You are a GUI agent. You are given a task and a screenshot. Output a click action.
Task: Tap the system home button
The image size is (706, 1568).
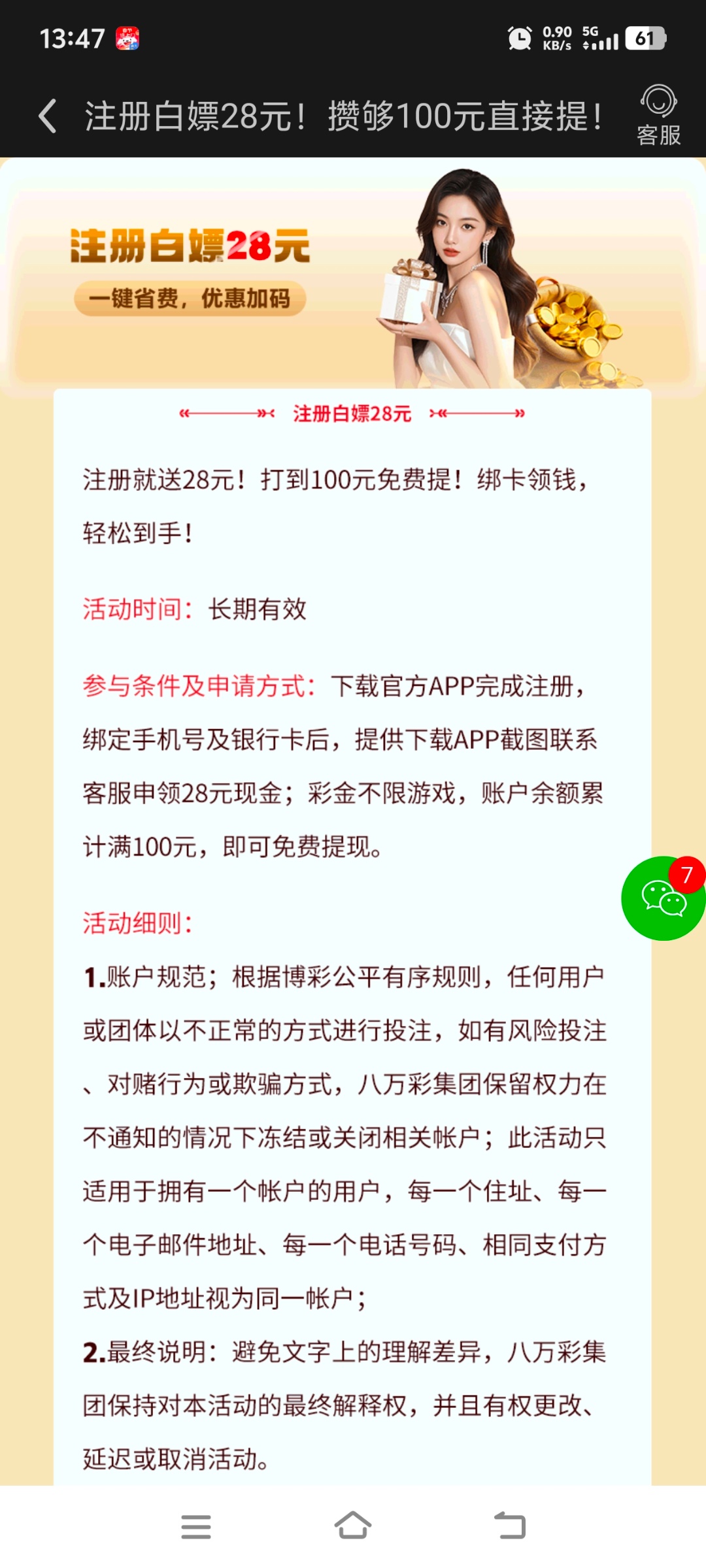pyautogui.click(x=353, y=1526)
